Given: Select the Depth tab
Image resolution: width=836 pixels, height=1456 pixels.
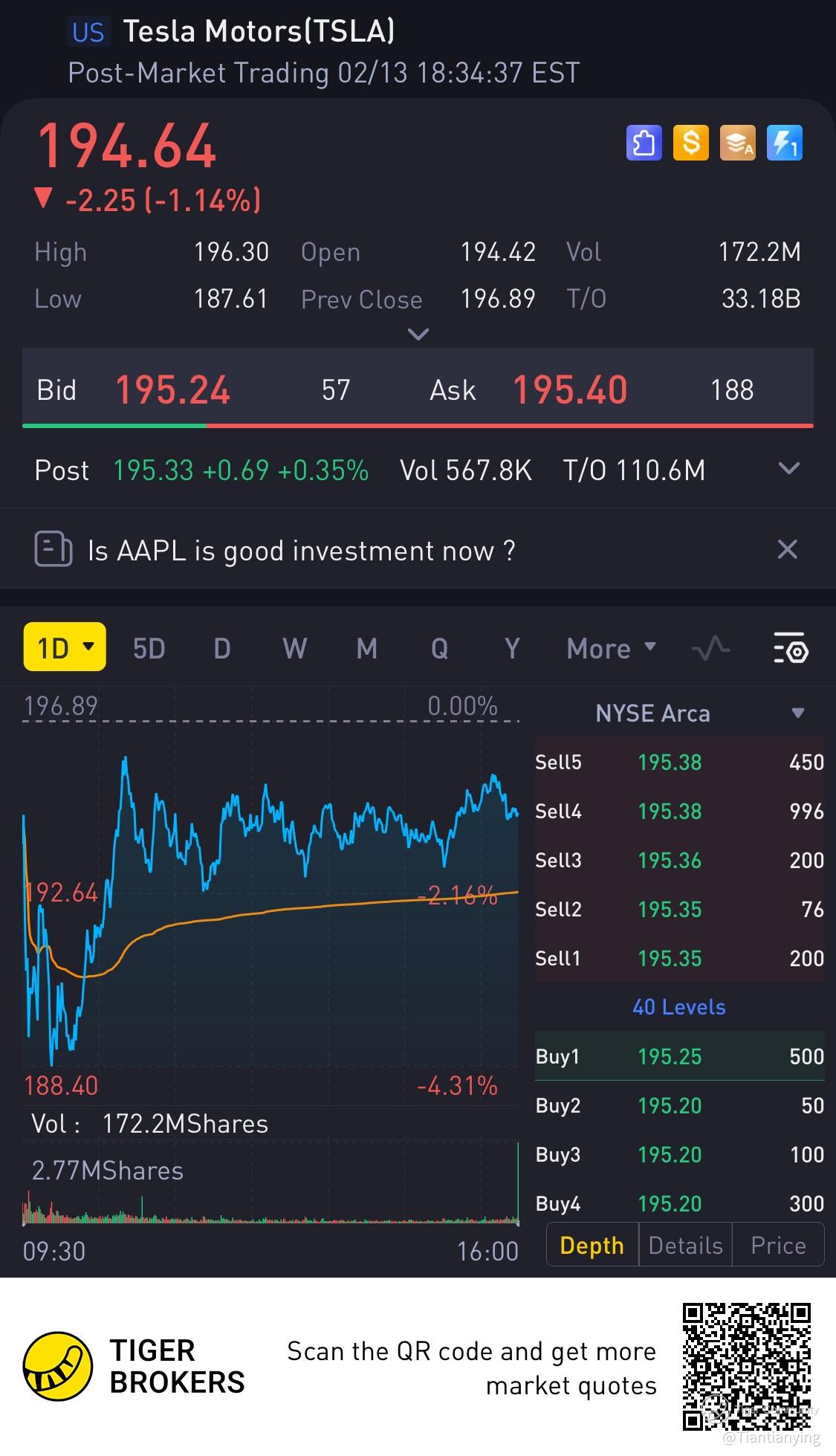Looking at the screenshot, I should pyautogui.click(x=592, y=1245).
